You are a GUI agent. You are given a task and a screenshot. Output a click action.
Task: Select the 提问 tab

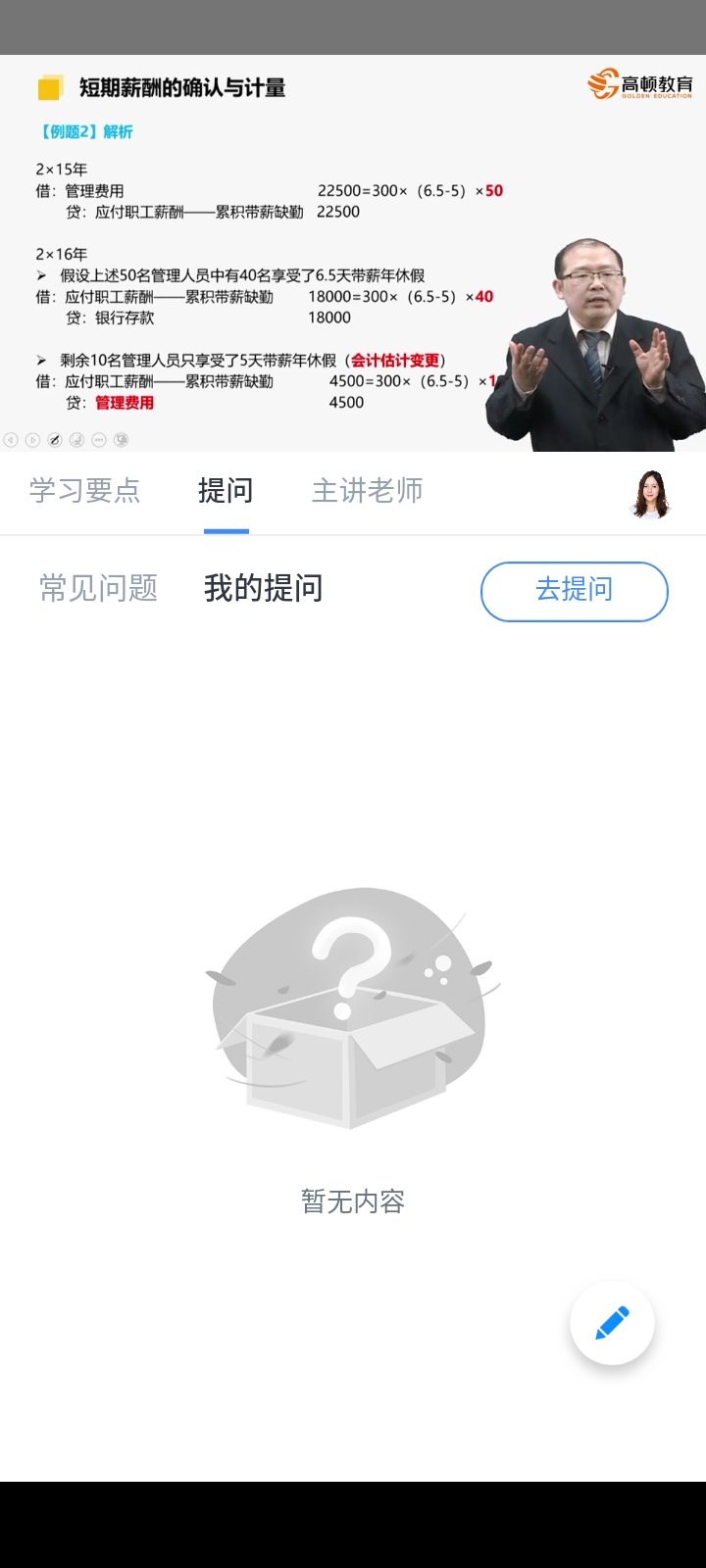pyautogui.click(x=226, y=490)
